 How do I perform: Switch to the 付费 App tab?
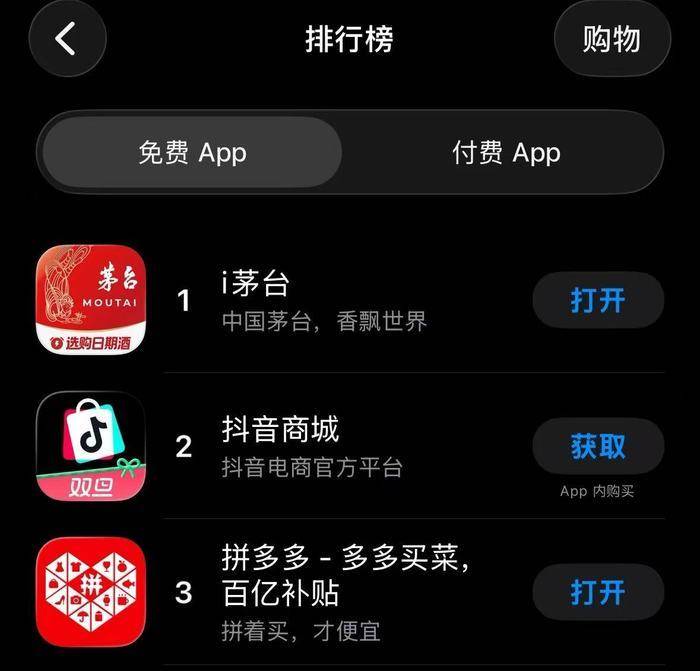505,153
